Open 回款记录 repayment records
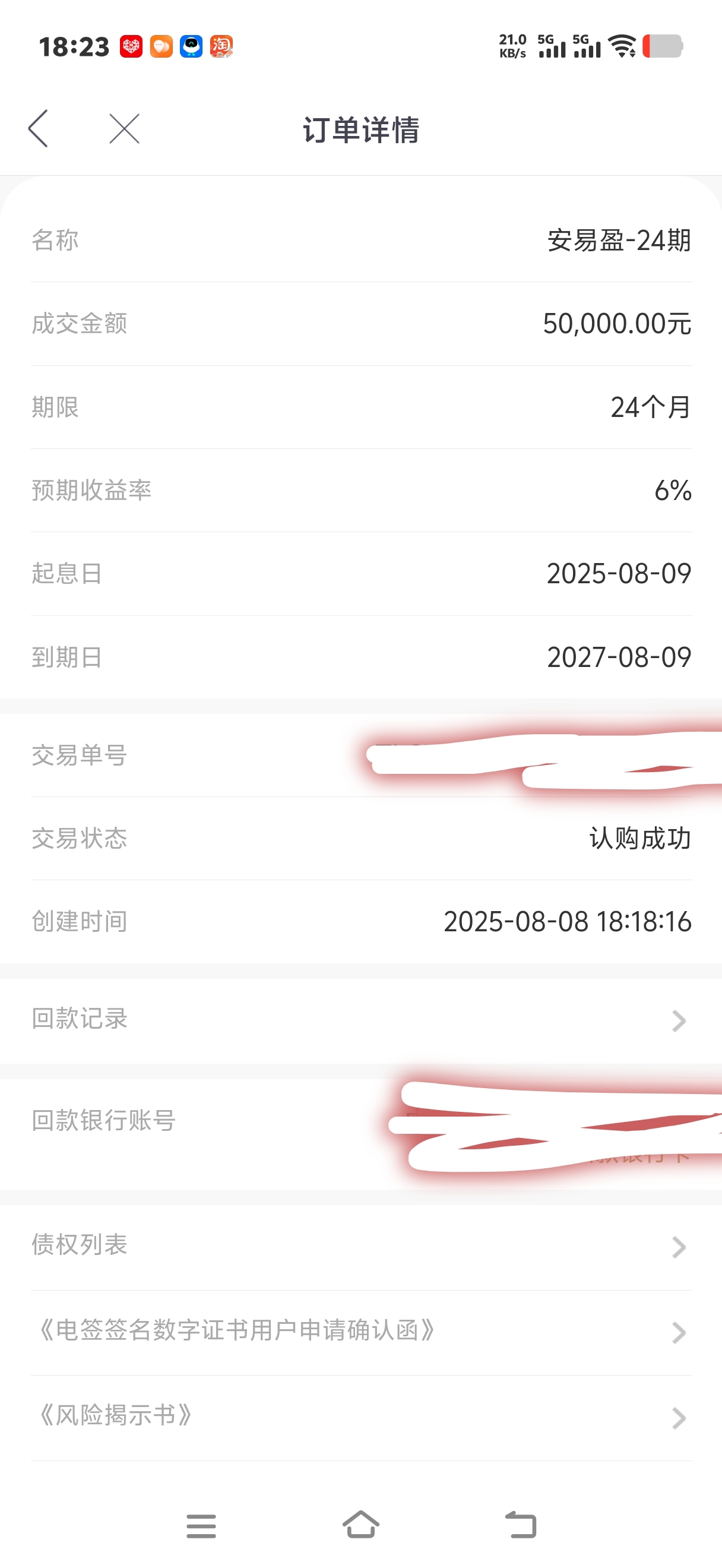This screenshot has height=1568, width=722. (x=360, y=1020)
